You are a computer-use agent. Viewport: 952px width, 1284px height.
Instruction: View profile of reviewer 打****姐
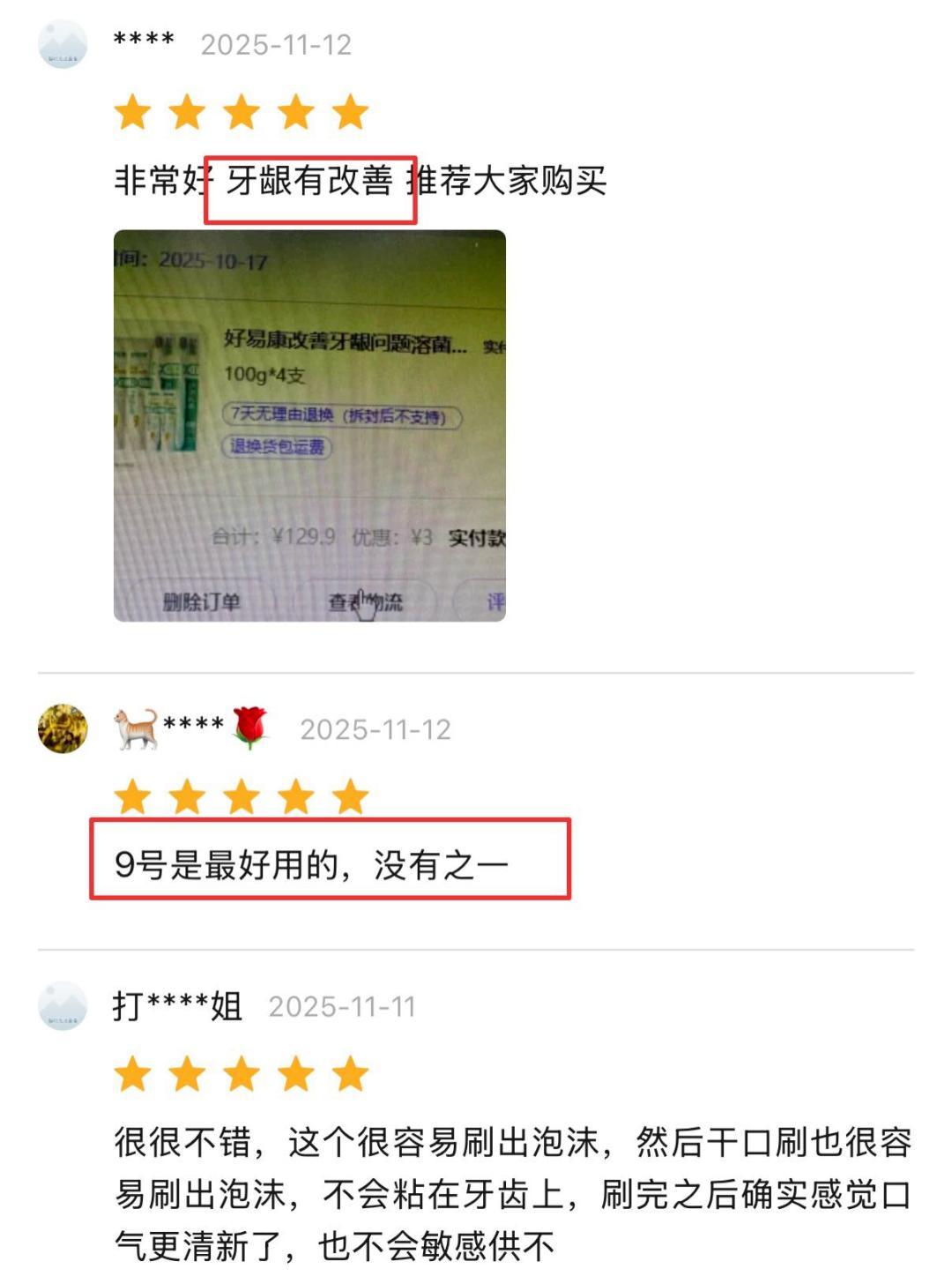[63, 1005]
